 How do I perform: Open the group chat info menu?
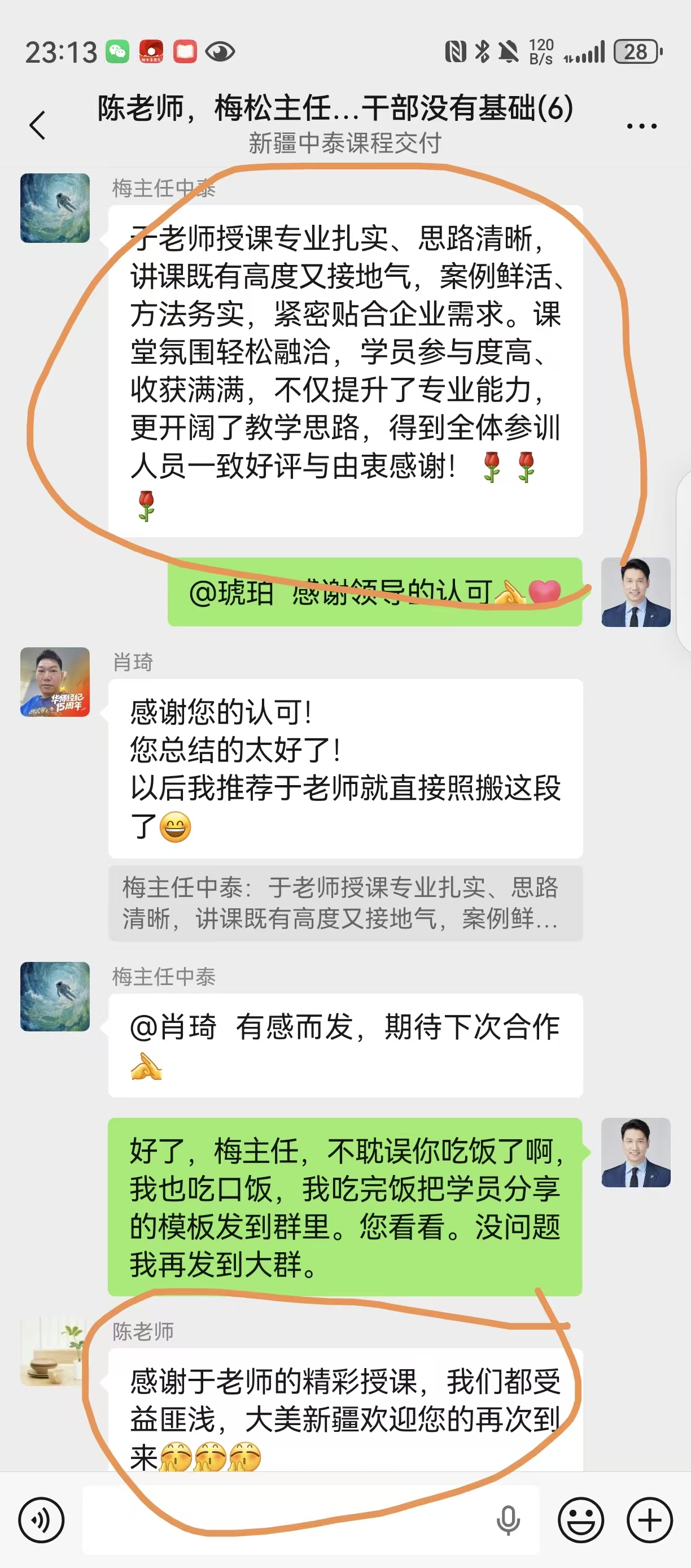642,126
